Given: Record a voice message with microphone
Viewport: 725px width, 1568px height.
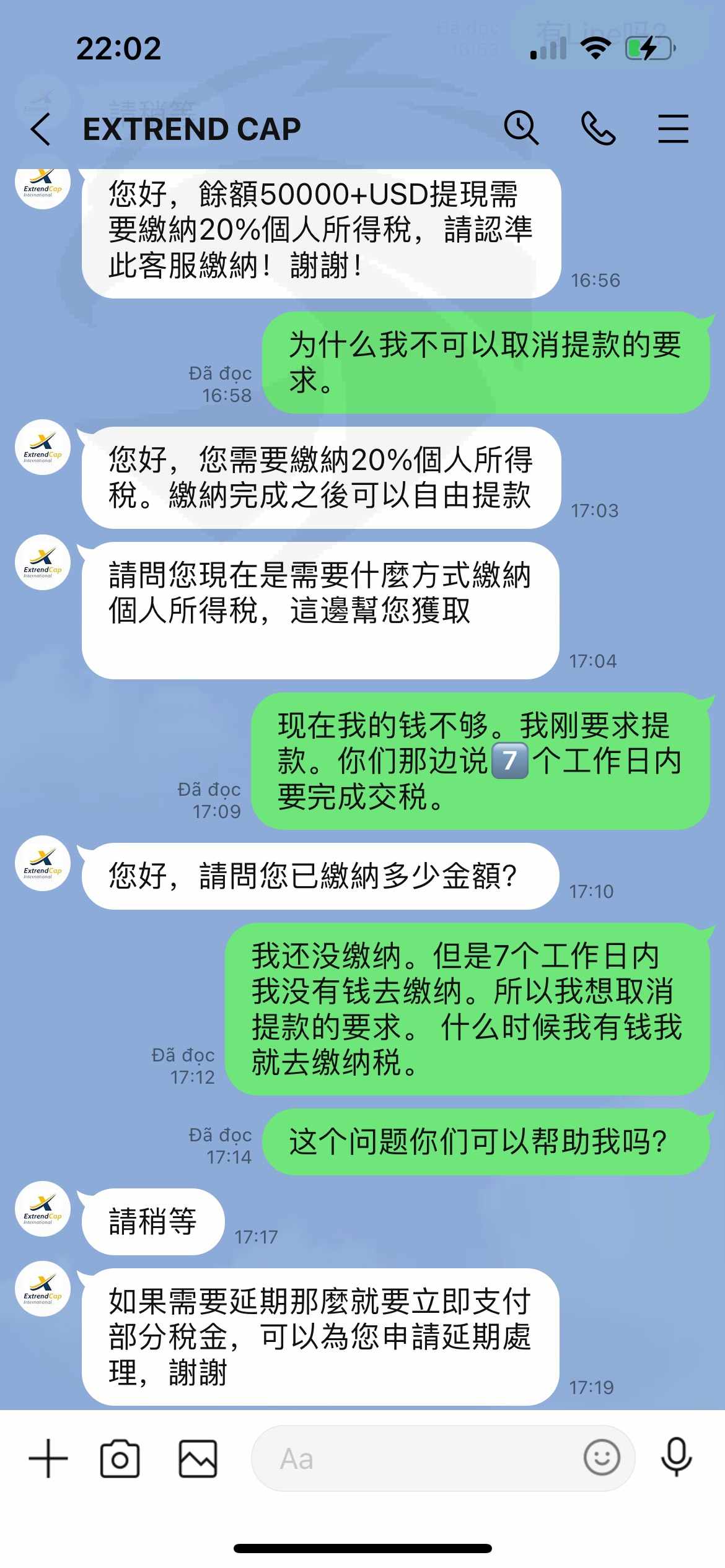Looking at the screenshot, I should [676, 1457].
